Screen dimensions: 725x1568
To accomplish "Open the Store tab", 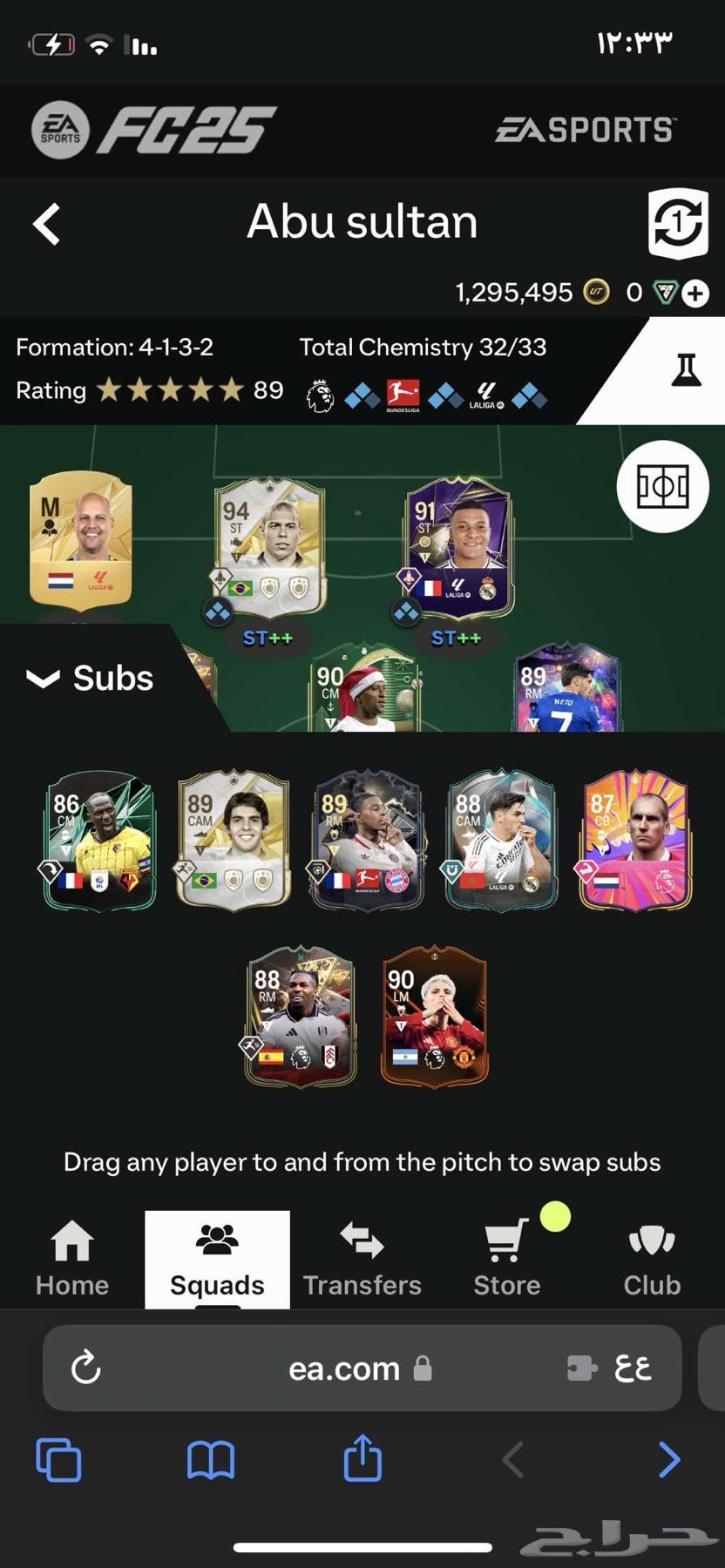I will coord(506,1259).
